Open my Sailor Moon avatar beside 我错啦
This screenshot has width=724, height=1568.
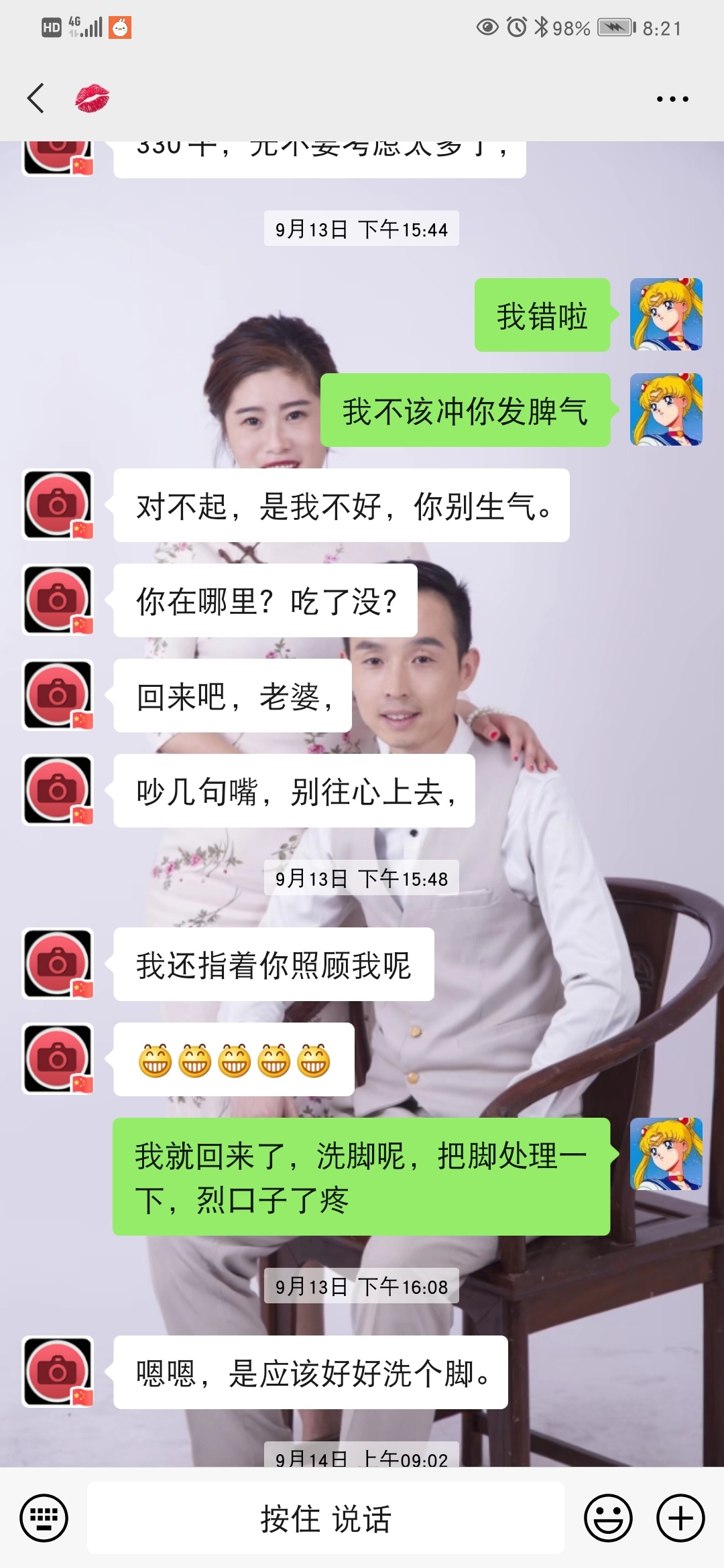coord(666,314)
